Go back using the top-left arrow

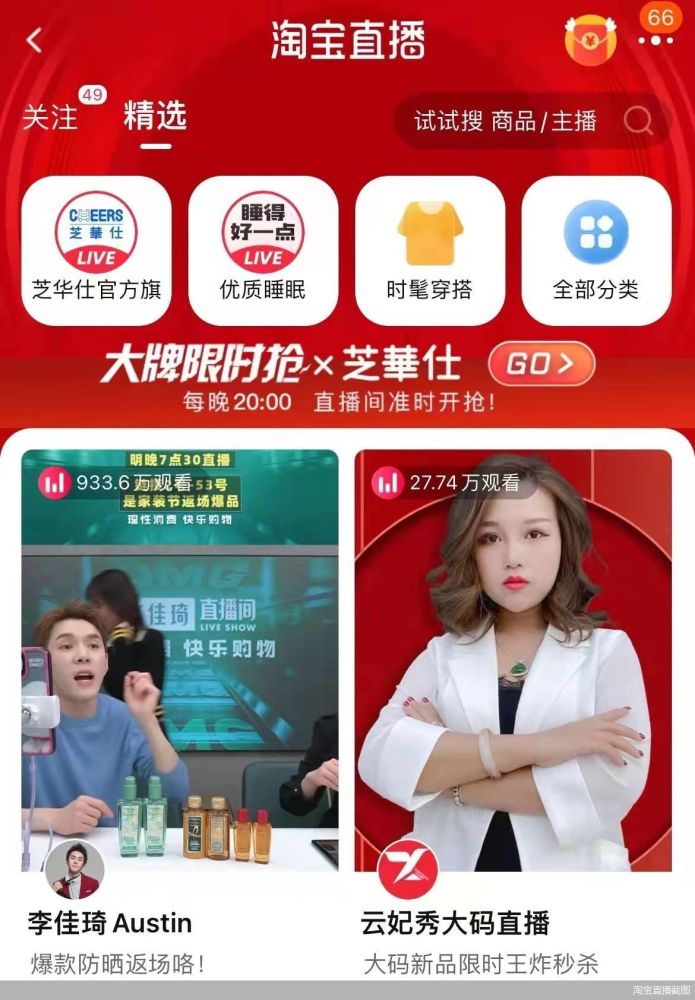35,41
